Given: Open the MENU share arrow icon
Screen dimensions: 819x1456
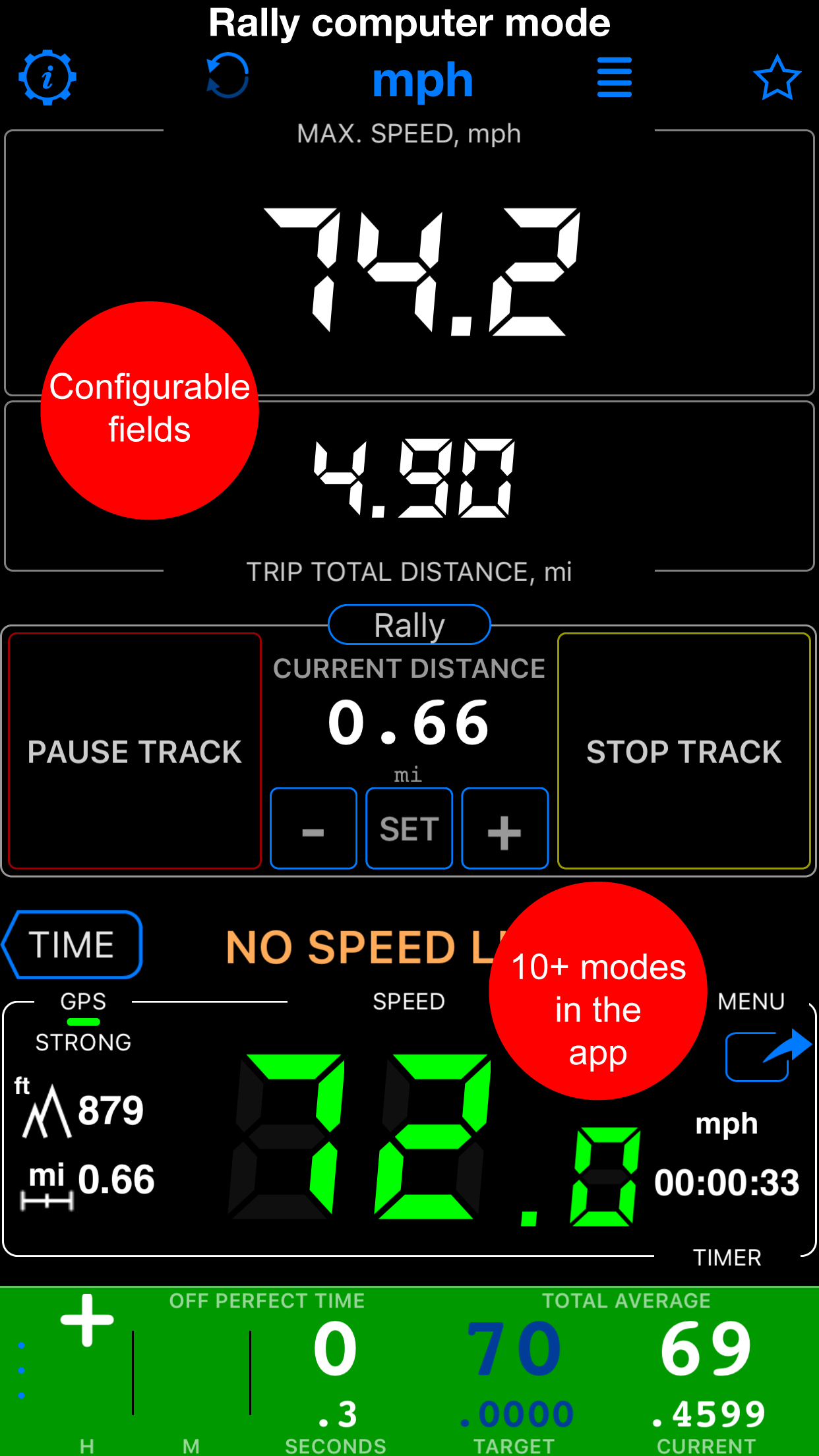Looking at the screenshot, I should [x=768, y=1054].
